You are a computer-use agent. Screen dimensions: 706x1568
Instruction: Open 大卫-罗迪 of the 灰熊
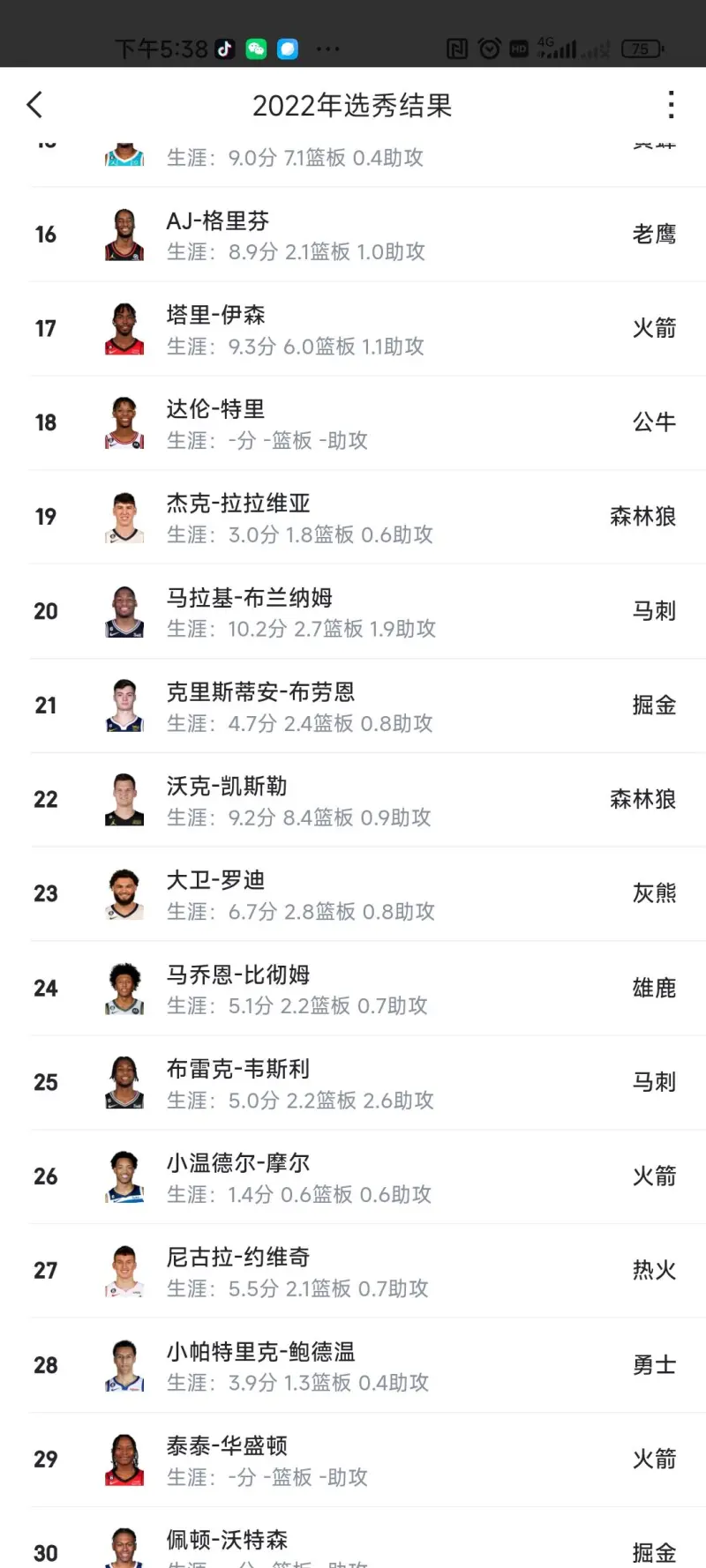[x=353, y=895]
